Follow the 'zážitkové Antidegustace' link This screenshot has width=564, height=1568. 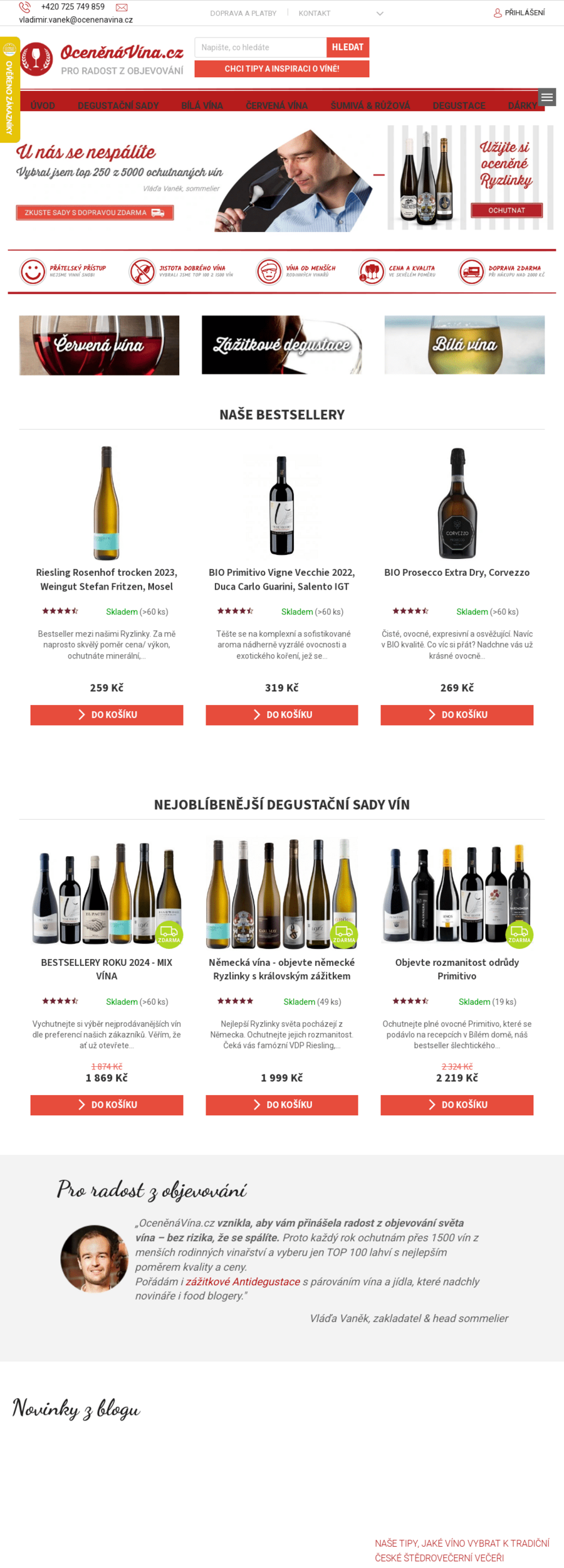pos(243,1281)
